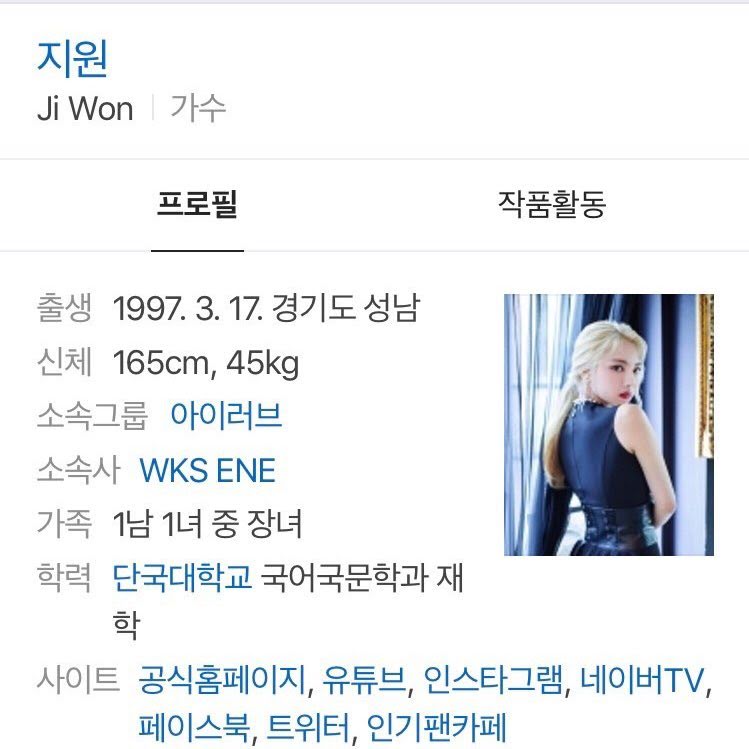This screenshot has width=749, height=749.
Task: Visit the 인기팬카페 link
Action: coord(437,726)
